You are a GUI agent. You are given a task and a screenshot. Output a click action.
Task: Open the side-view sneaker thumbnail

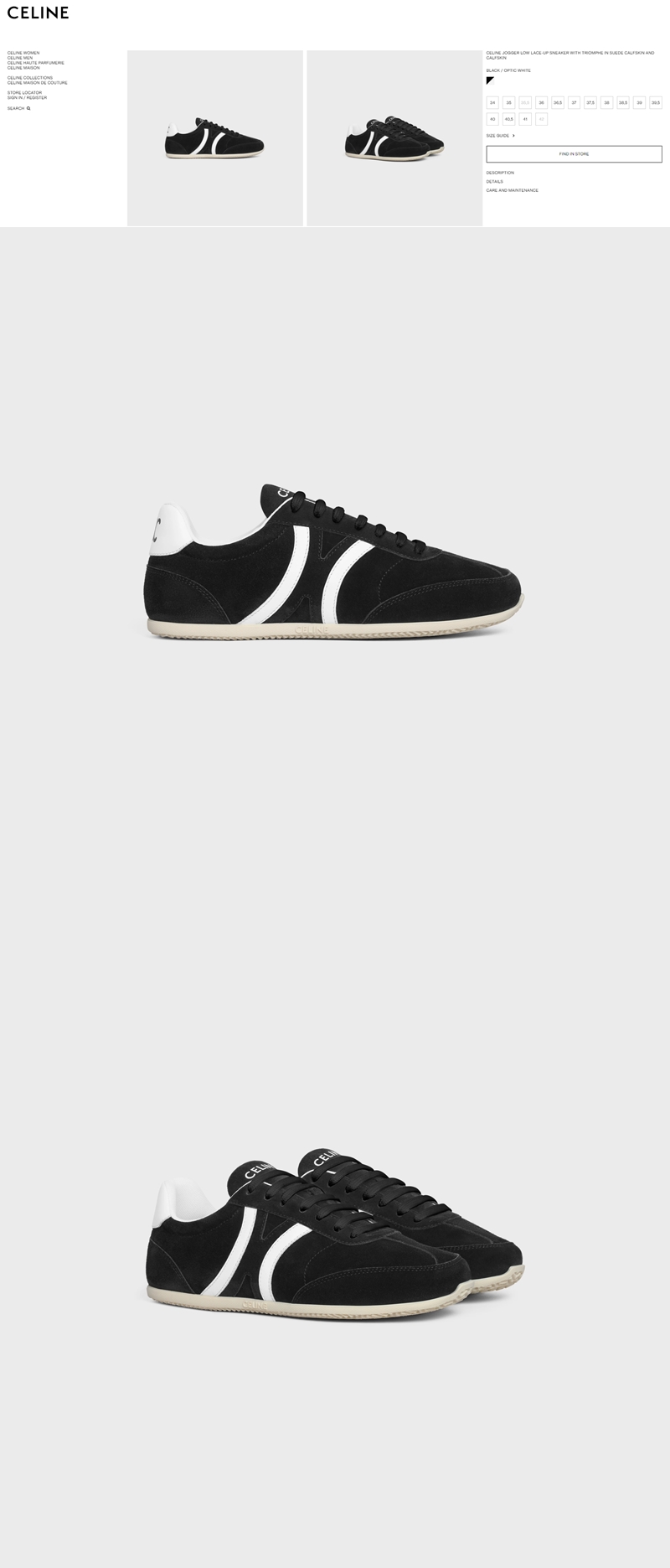215,138
